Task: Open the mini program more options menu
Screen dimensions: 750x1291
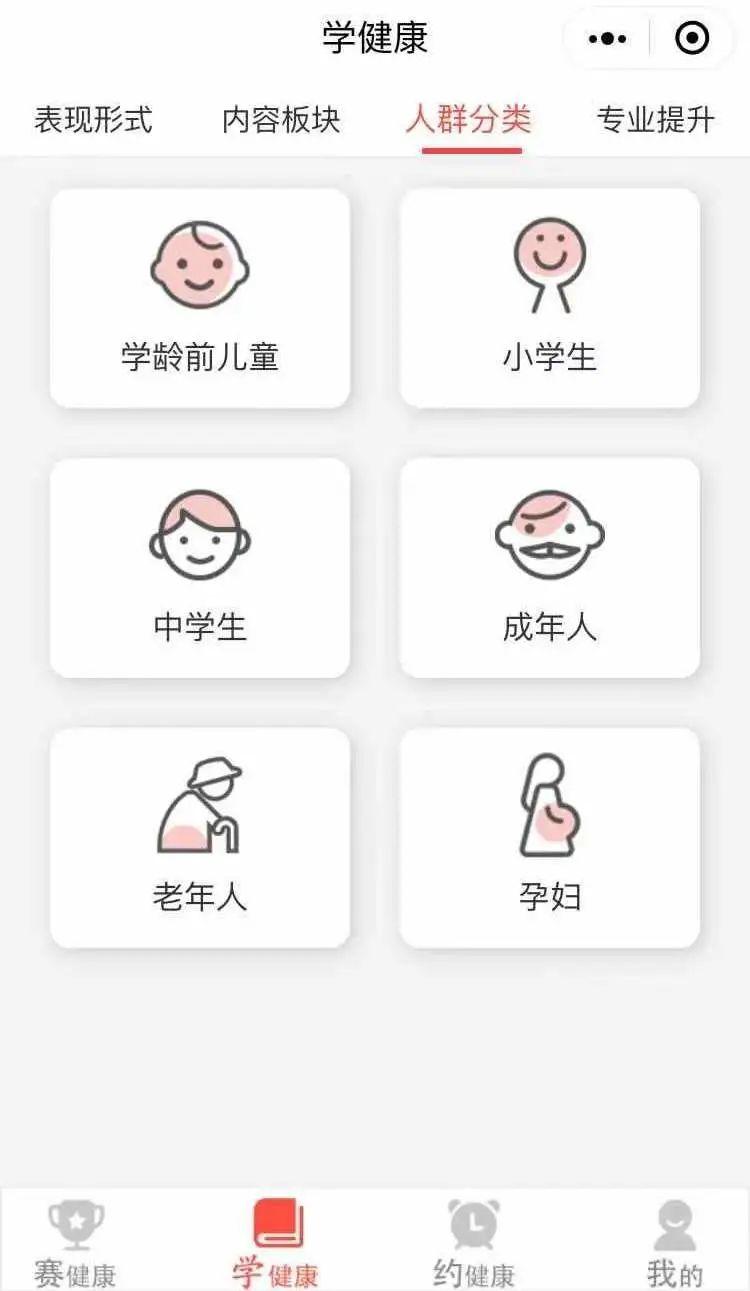Action: pos(608,39)
